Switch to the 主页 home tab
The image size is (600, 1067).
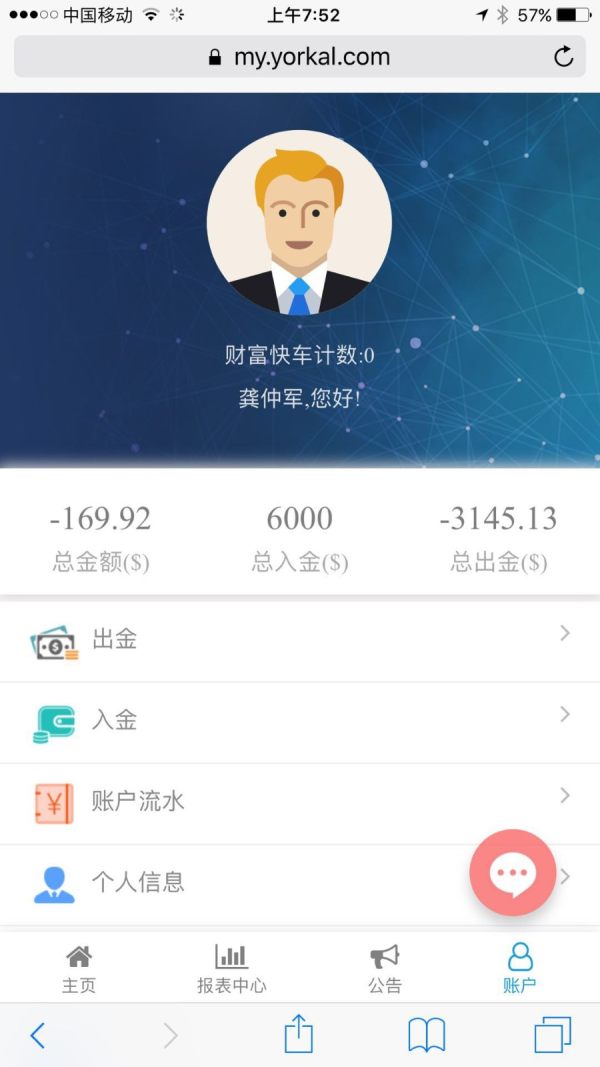coord(79,968)
